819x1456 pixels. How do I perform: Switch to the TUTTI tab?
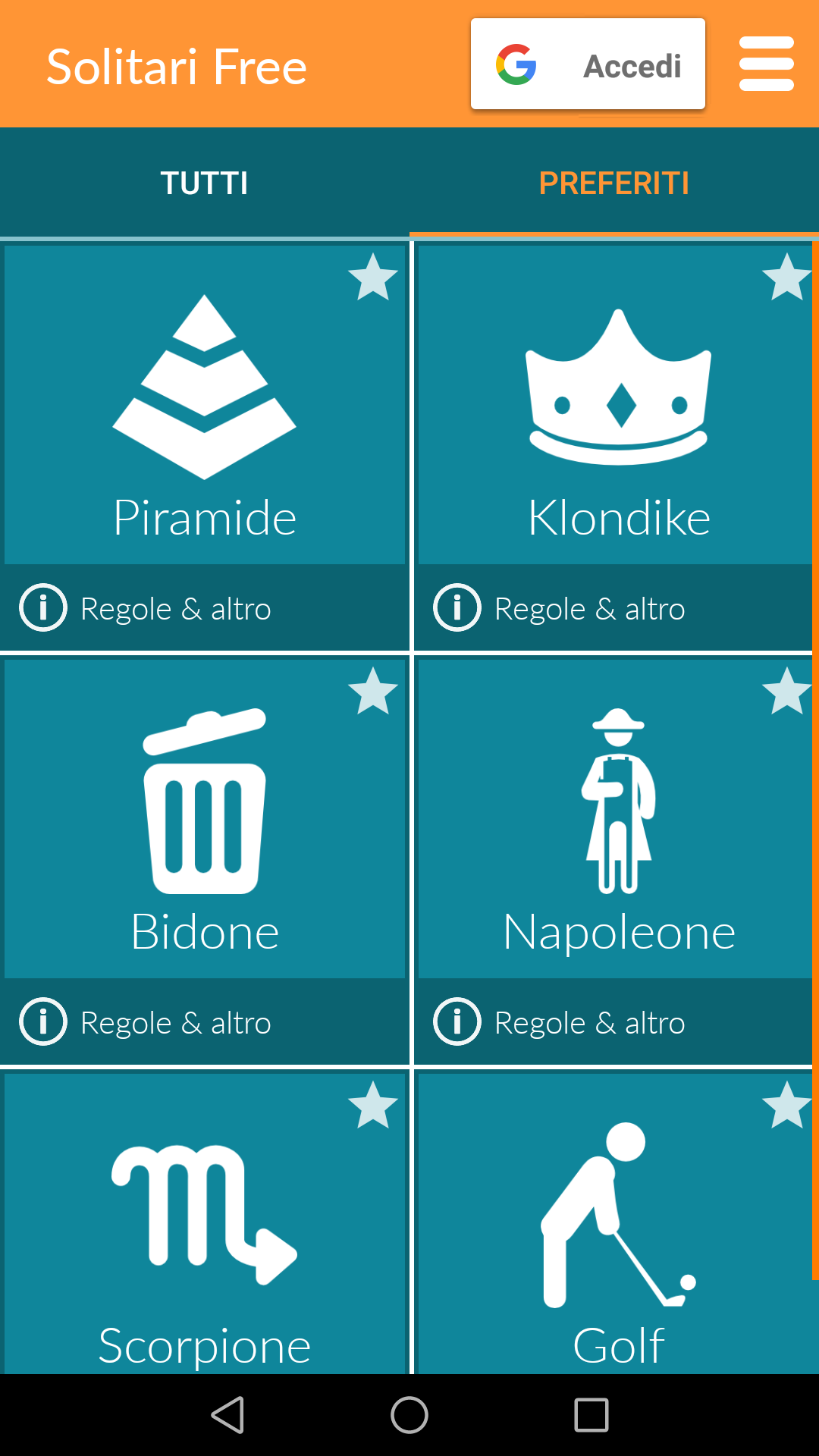coord(204,184)
